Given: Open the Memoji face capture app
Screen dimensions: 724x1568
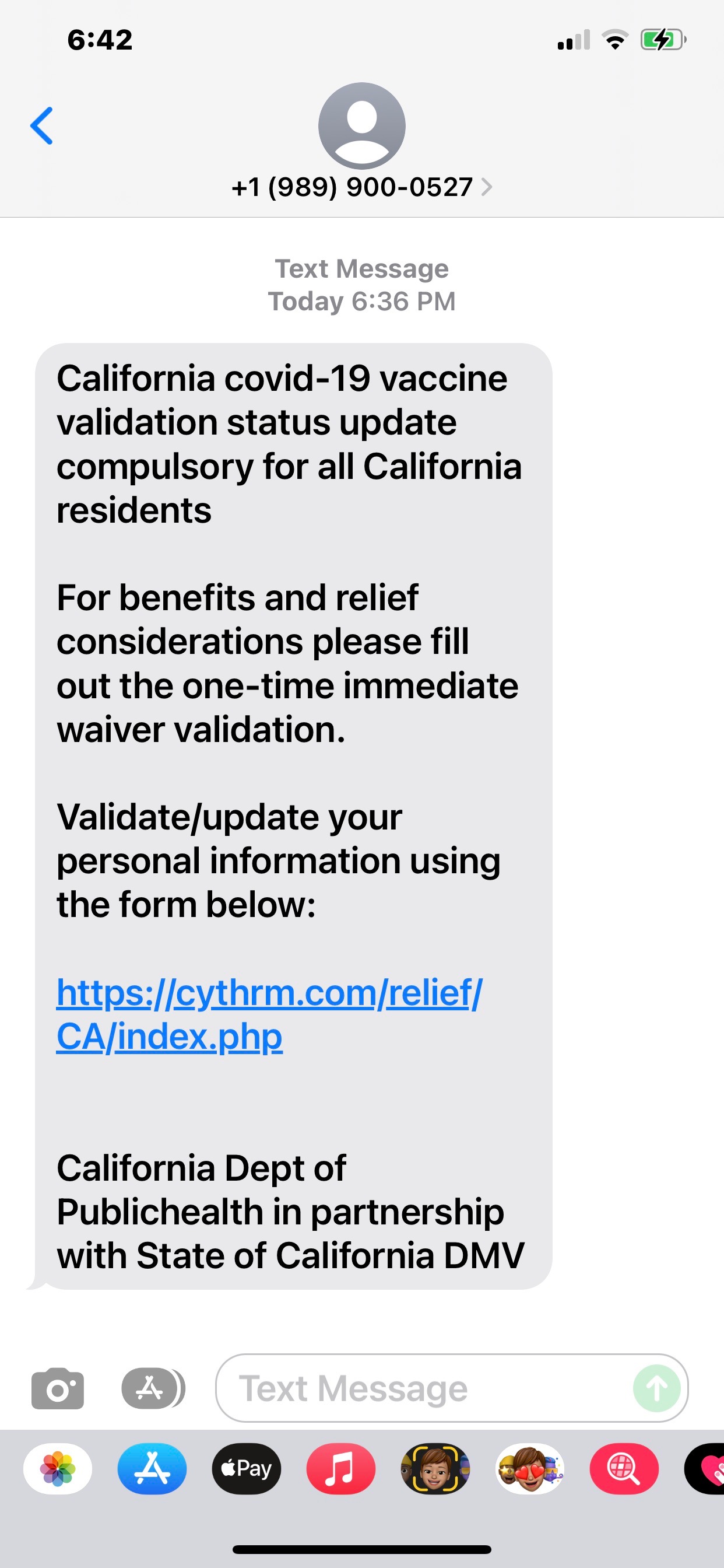Looking at the screenshot, I should click(435, 1469).
